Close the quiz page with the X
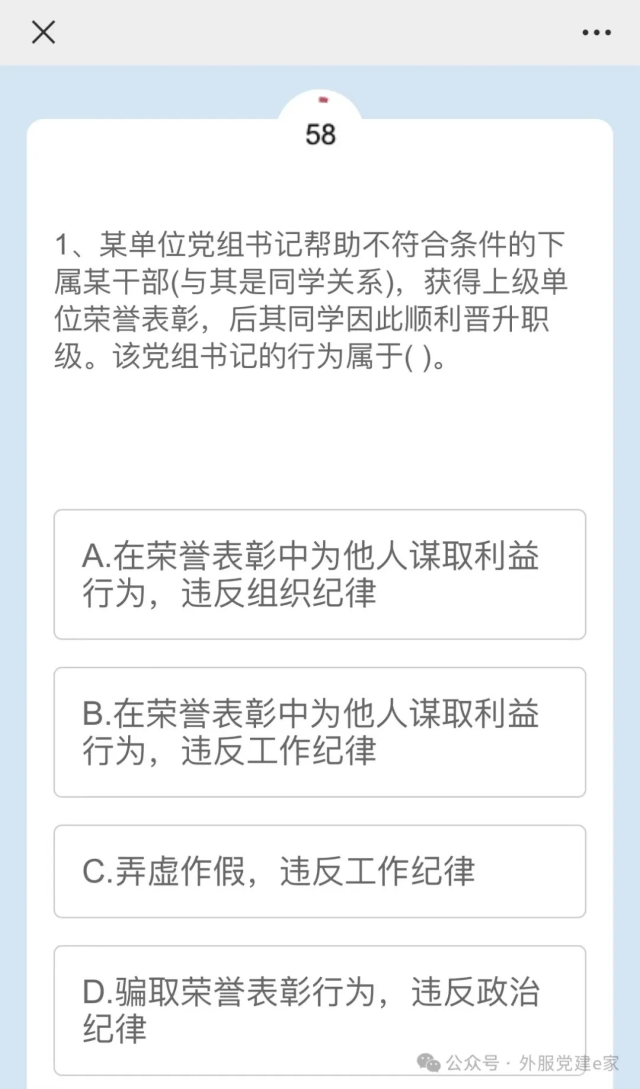The width and height of the screenshot is (640, 1089). coord(43,32)
